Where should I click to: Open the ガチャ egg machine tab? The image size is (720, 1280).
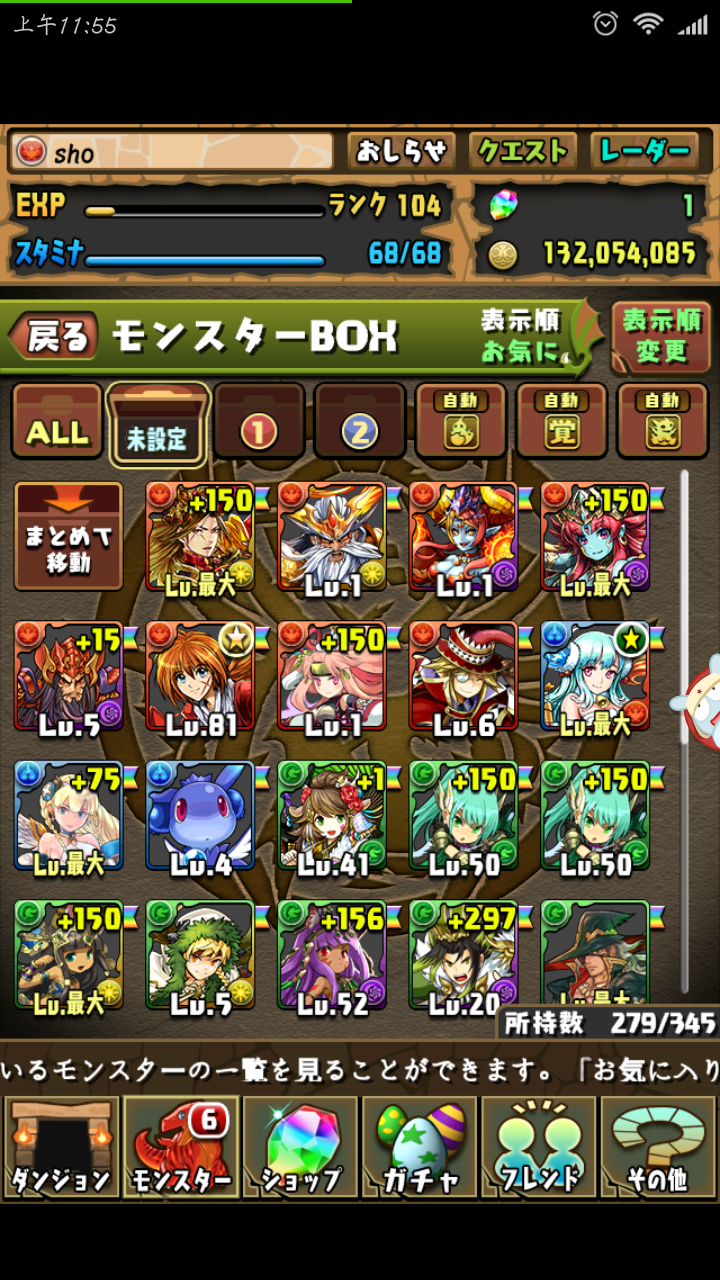tap(420, 1146)
